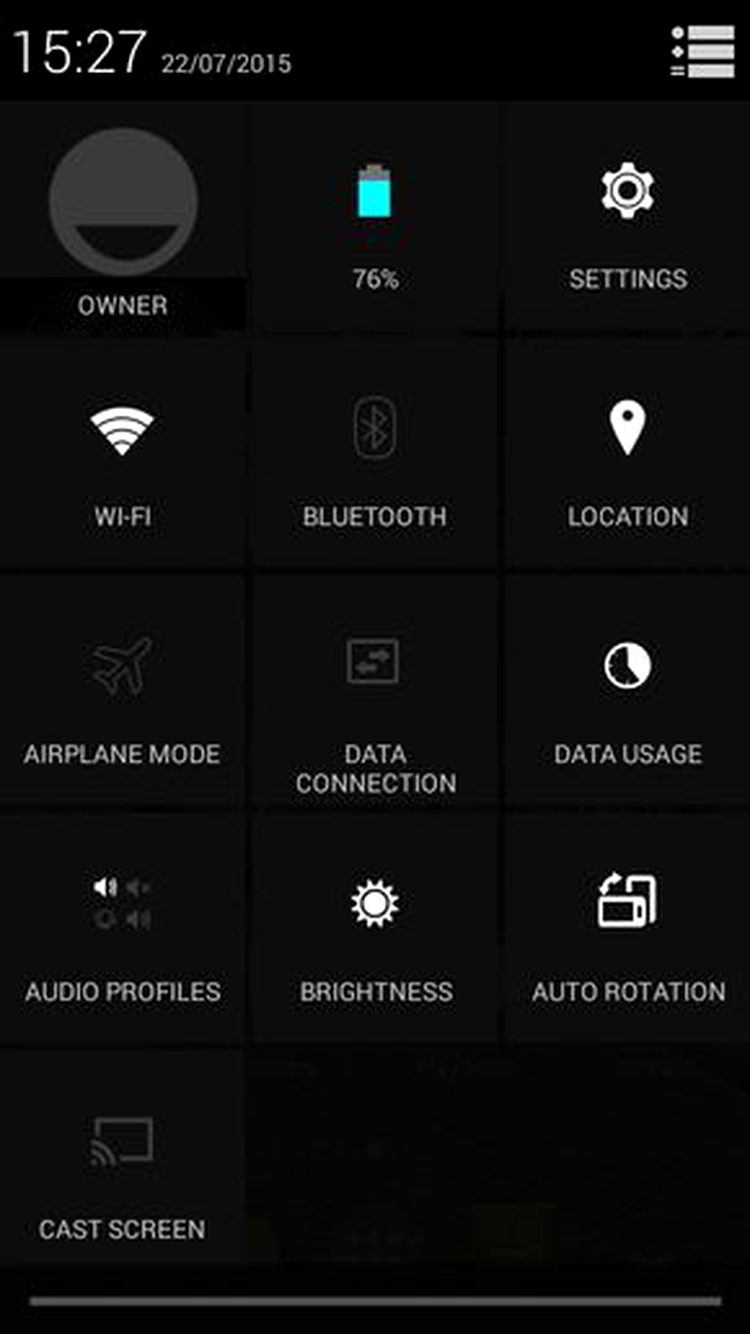This screenshot has height=1334, width=750.
Task: Turn on Bluetooth
Action: (375, 453)
